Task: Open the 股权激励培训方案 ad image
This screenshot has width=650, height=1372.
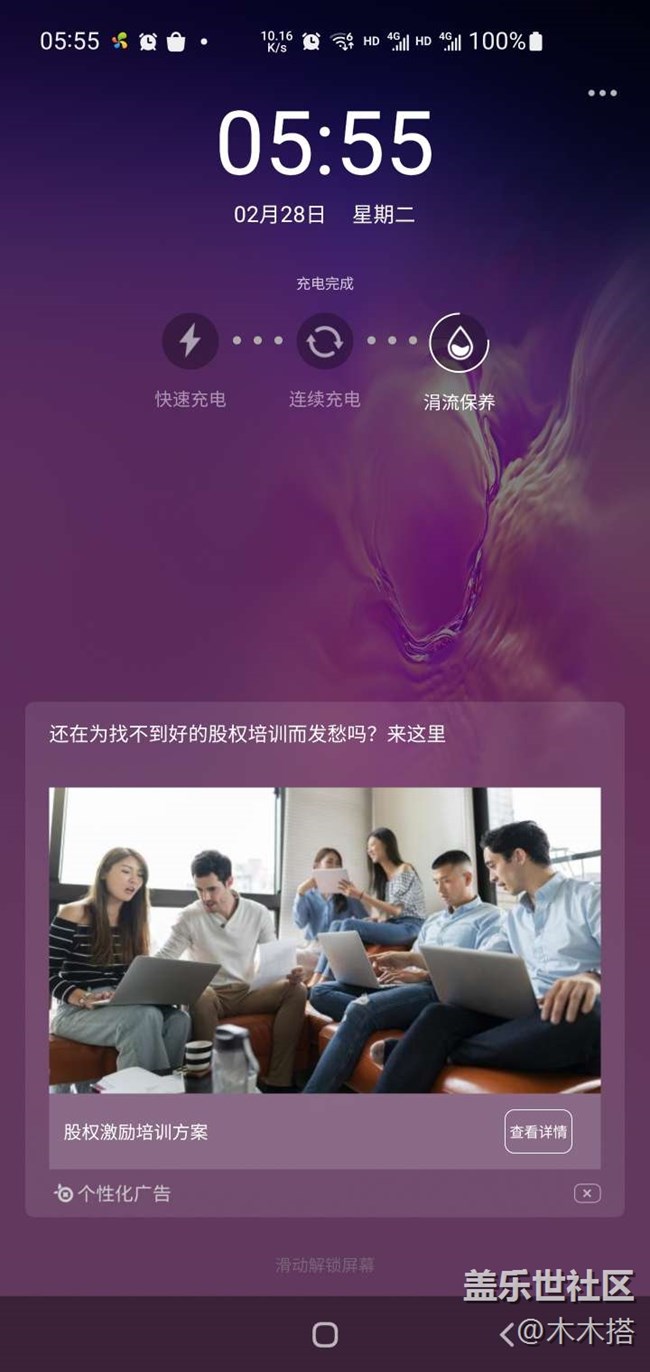Action: pos(325,940)
